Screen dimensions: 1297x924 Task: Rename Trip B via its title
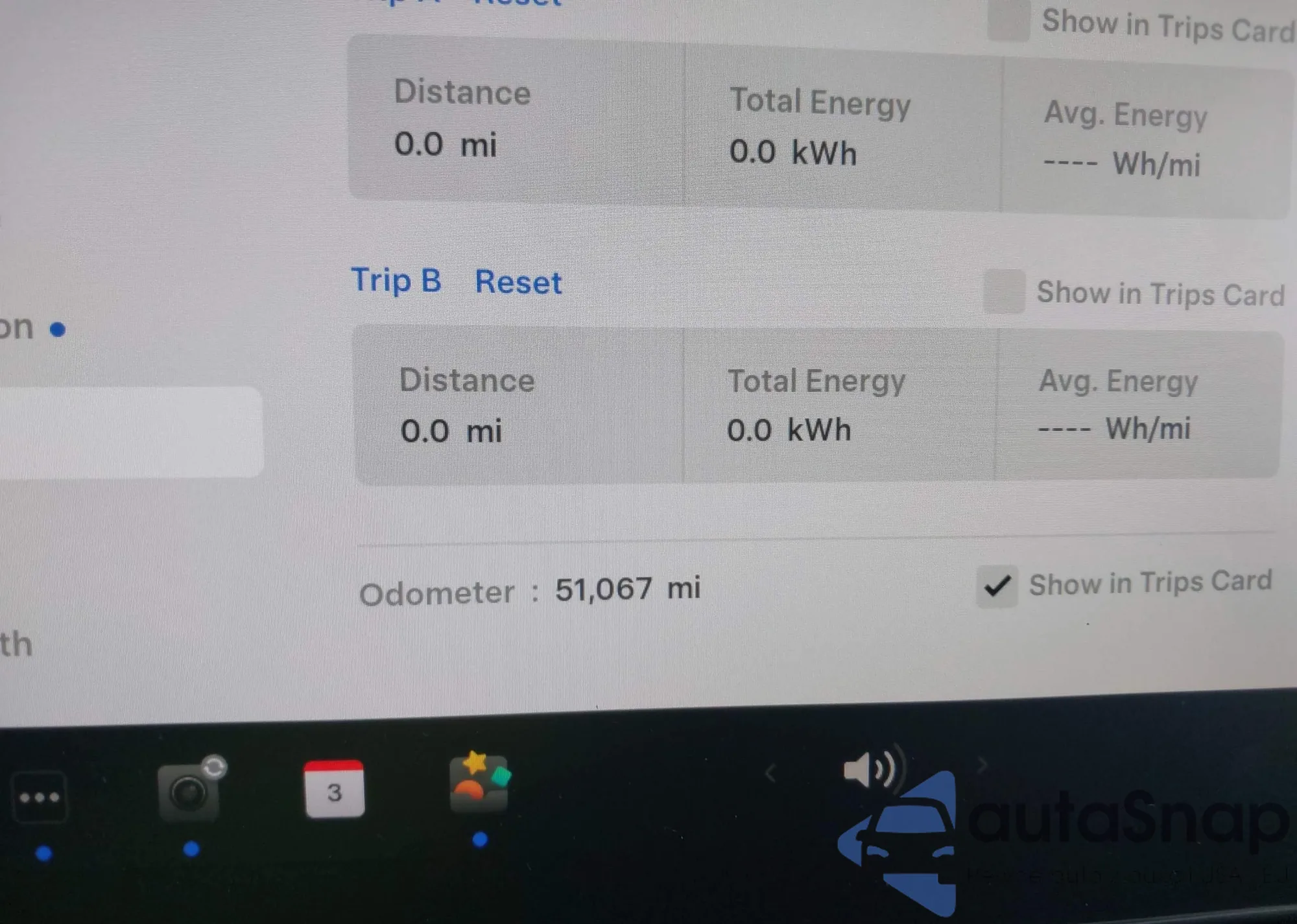pyautogui.click(x=396, y=281)
